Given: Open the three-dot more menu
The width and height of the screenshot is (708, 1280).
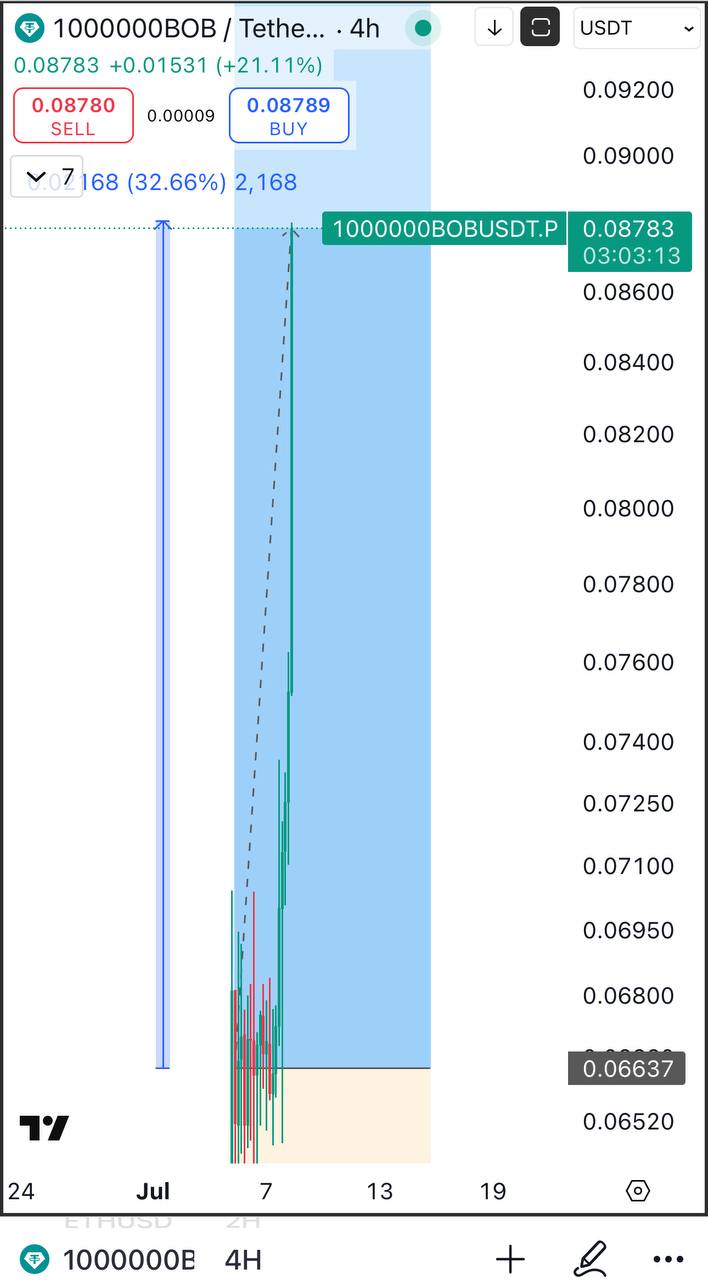Looking at the screenshot, I should 667,1259.
